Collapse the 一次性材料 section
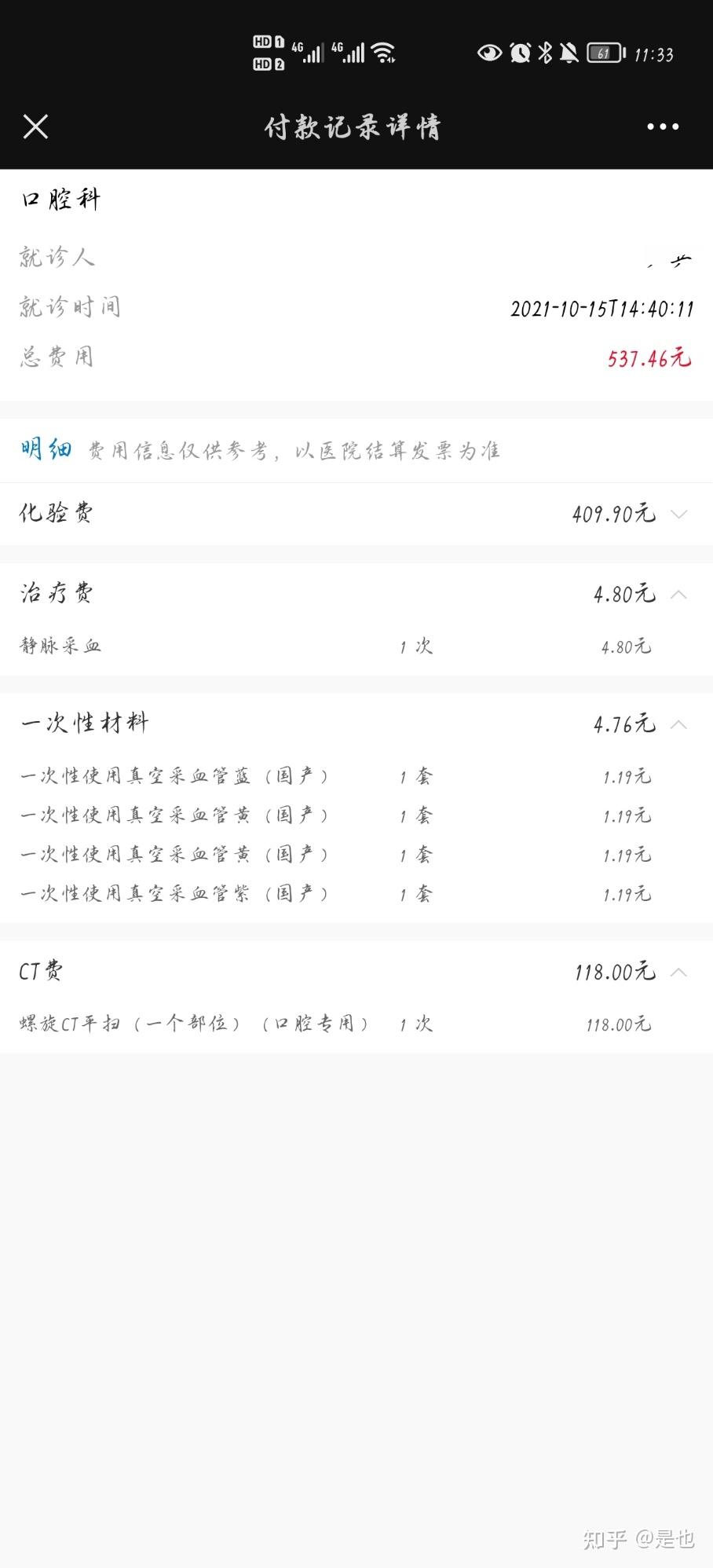Image resolution: width=713 pixels, height=1568 pixels. point(678,724)
